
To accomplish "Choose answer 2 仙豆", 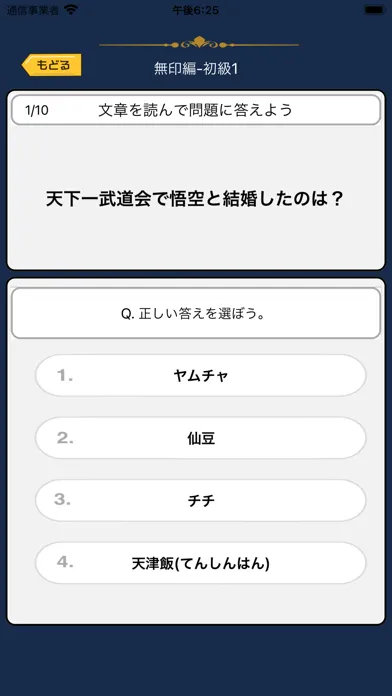I will pyautogui.click(x=201, y=438).
